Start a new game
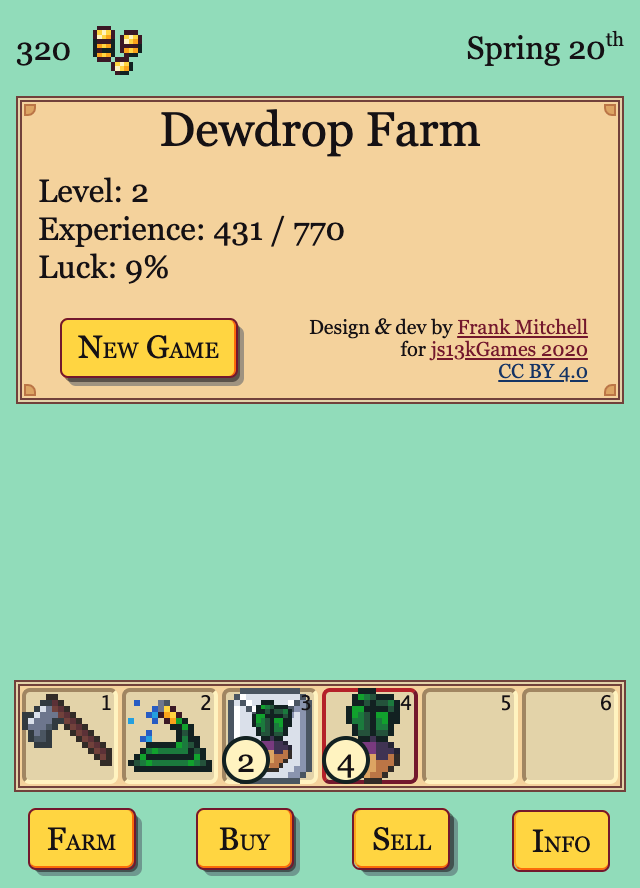The height and width of the screenshot is (888, 640). click(x=148, y=348)
